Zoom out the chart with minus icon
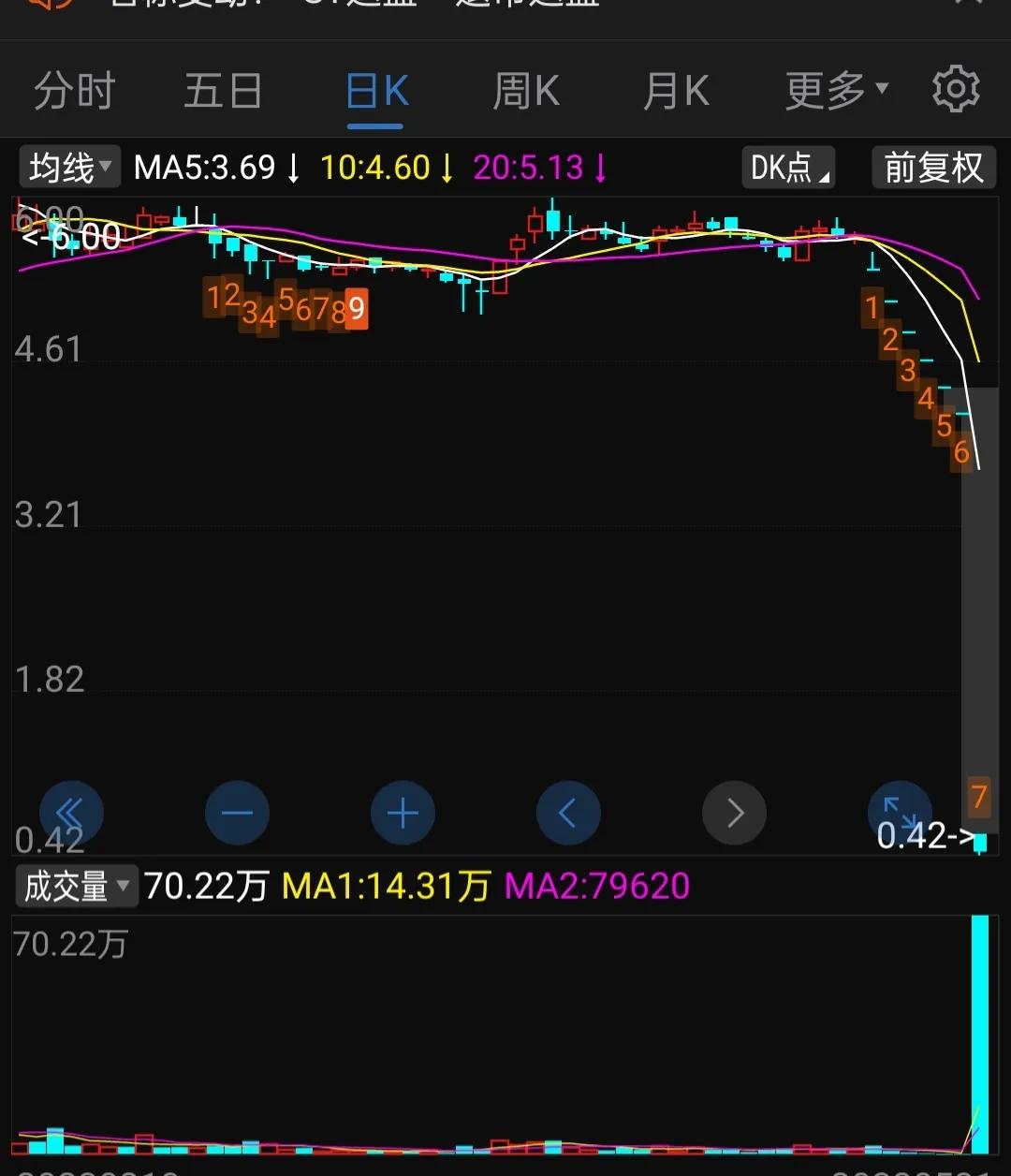Screen dimensions: 1011x1176 point(237,813)
